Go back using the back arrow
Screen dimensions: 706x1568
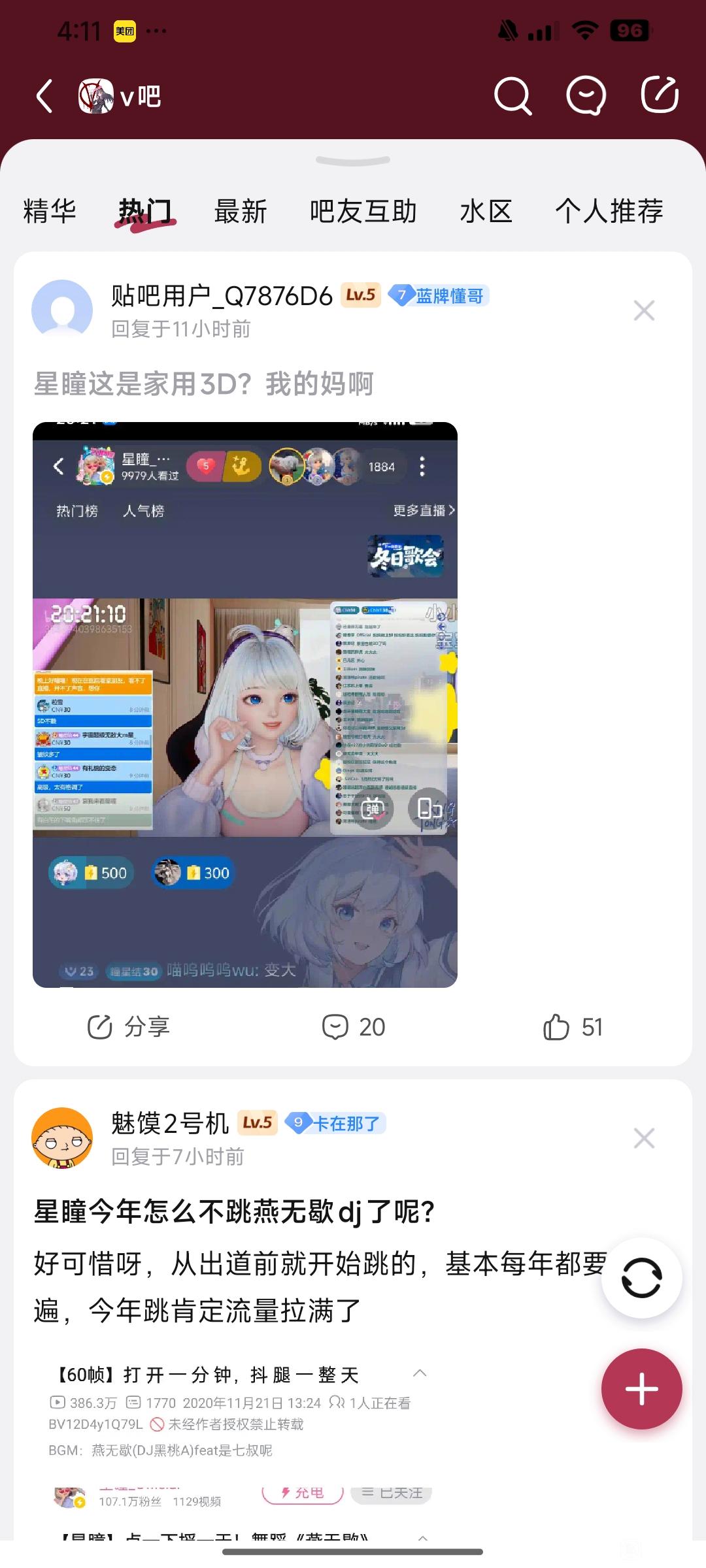pos(44,97)
